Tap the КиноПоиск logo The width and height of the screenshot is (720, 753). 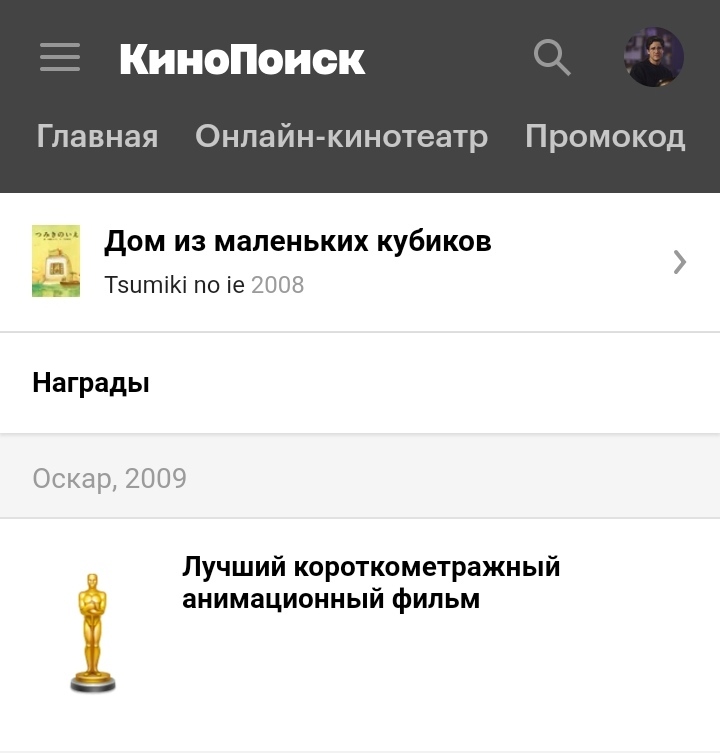click(x=242, y=60)
